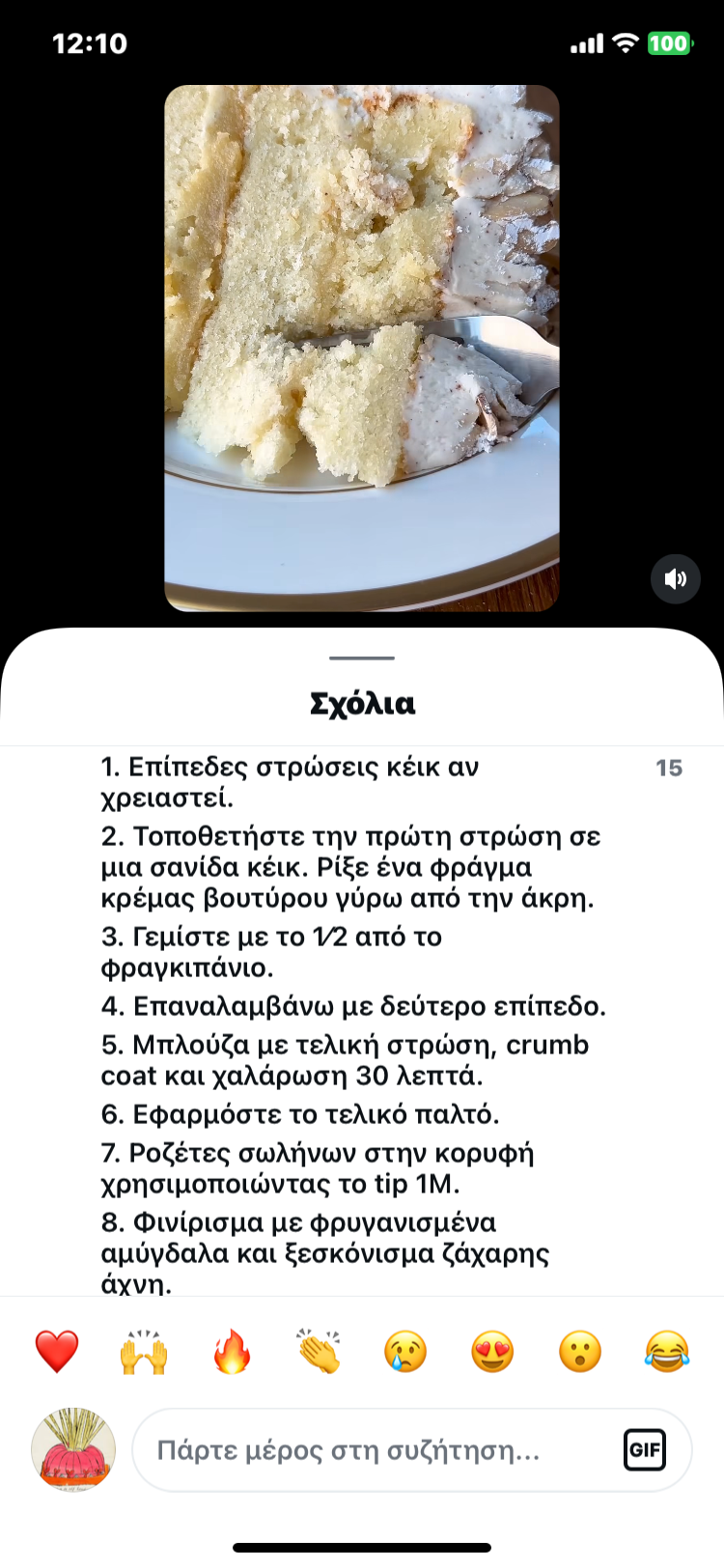React with the heart-eyes emoji
Screen dimensions: 724x1568
pos(492,1351)
